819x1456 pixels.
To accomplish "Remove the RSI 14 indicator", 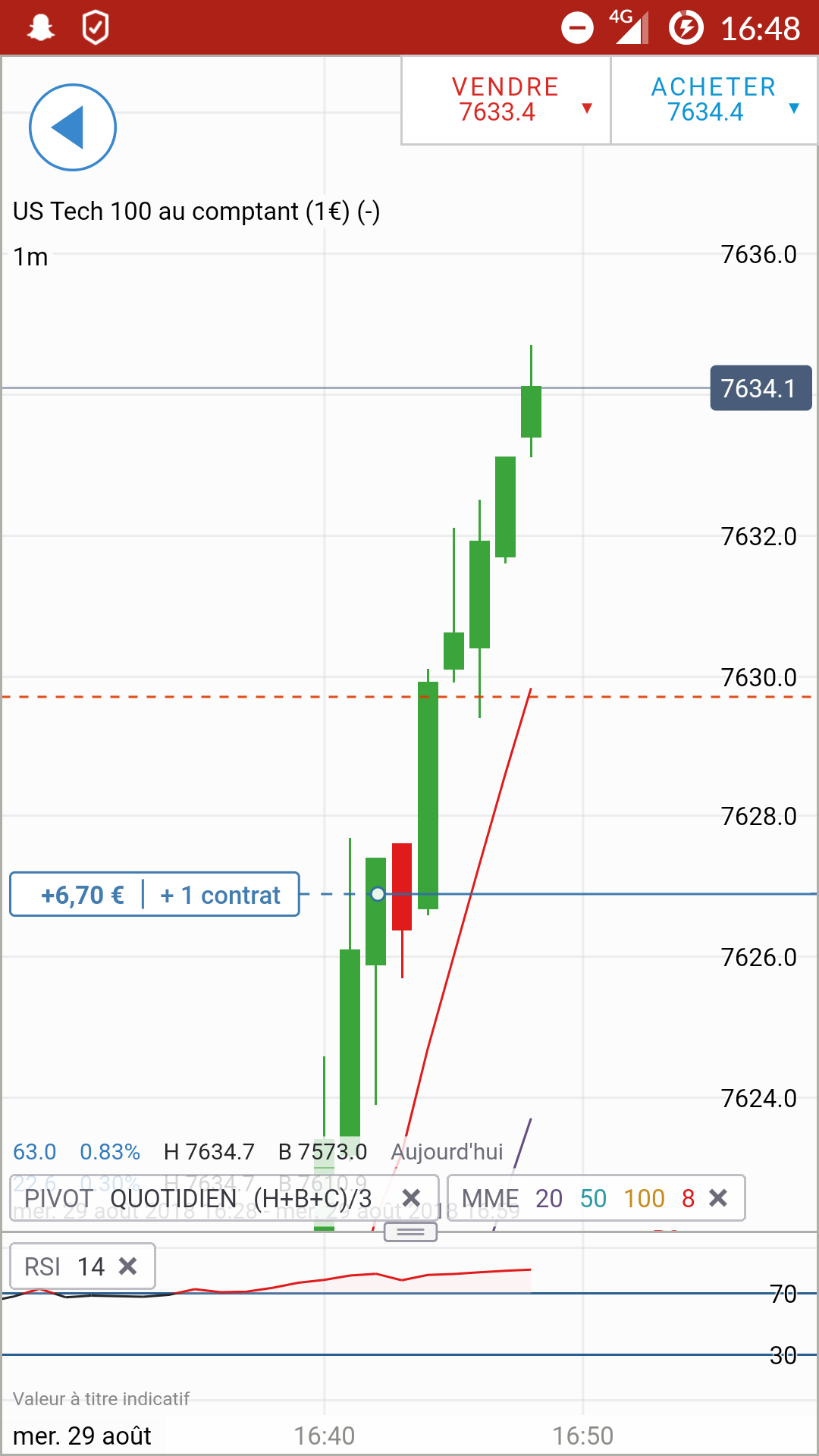I will coord(128,1266).
